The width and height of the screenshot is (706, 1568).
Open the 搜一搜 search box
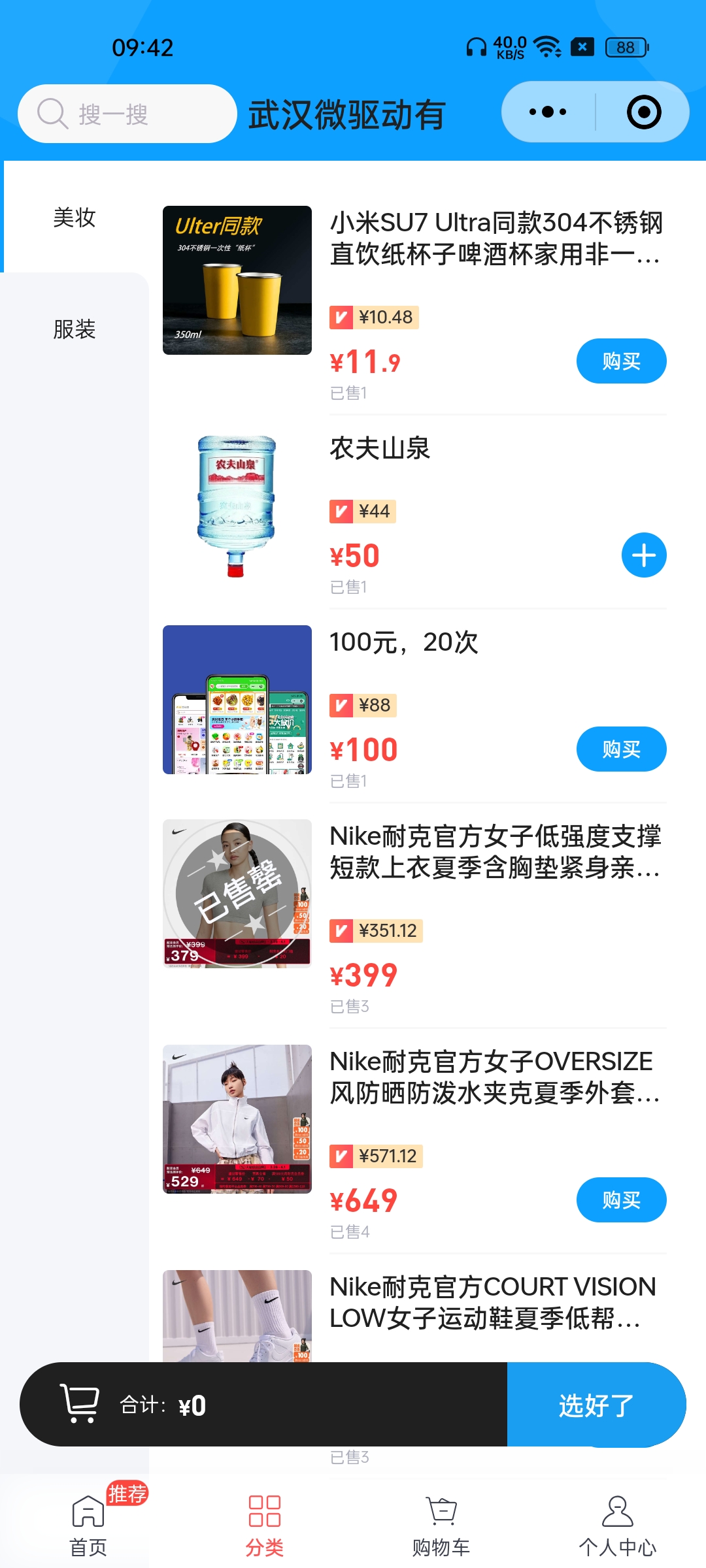click(x=127, y=114)
